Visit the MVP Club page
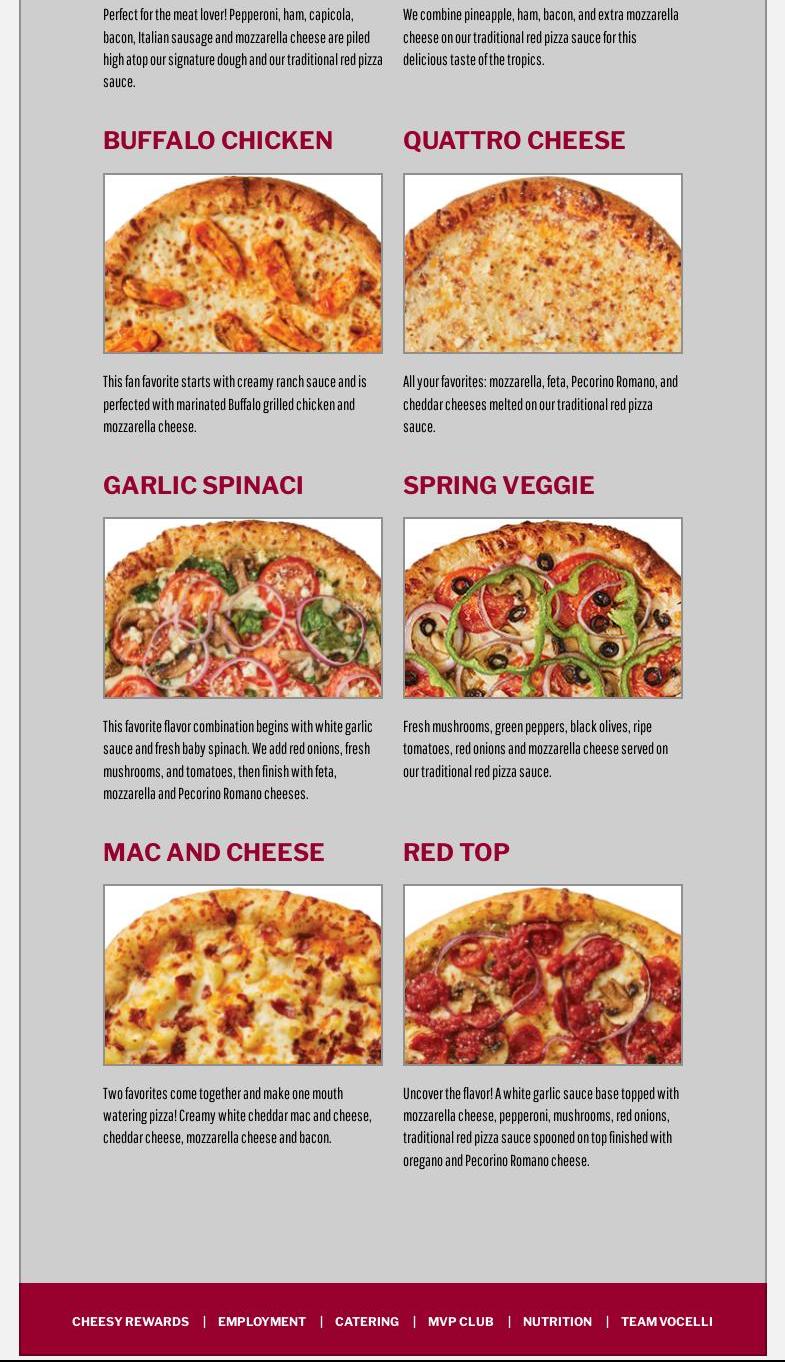 pyautogui.click(x=461, y=1322)
